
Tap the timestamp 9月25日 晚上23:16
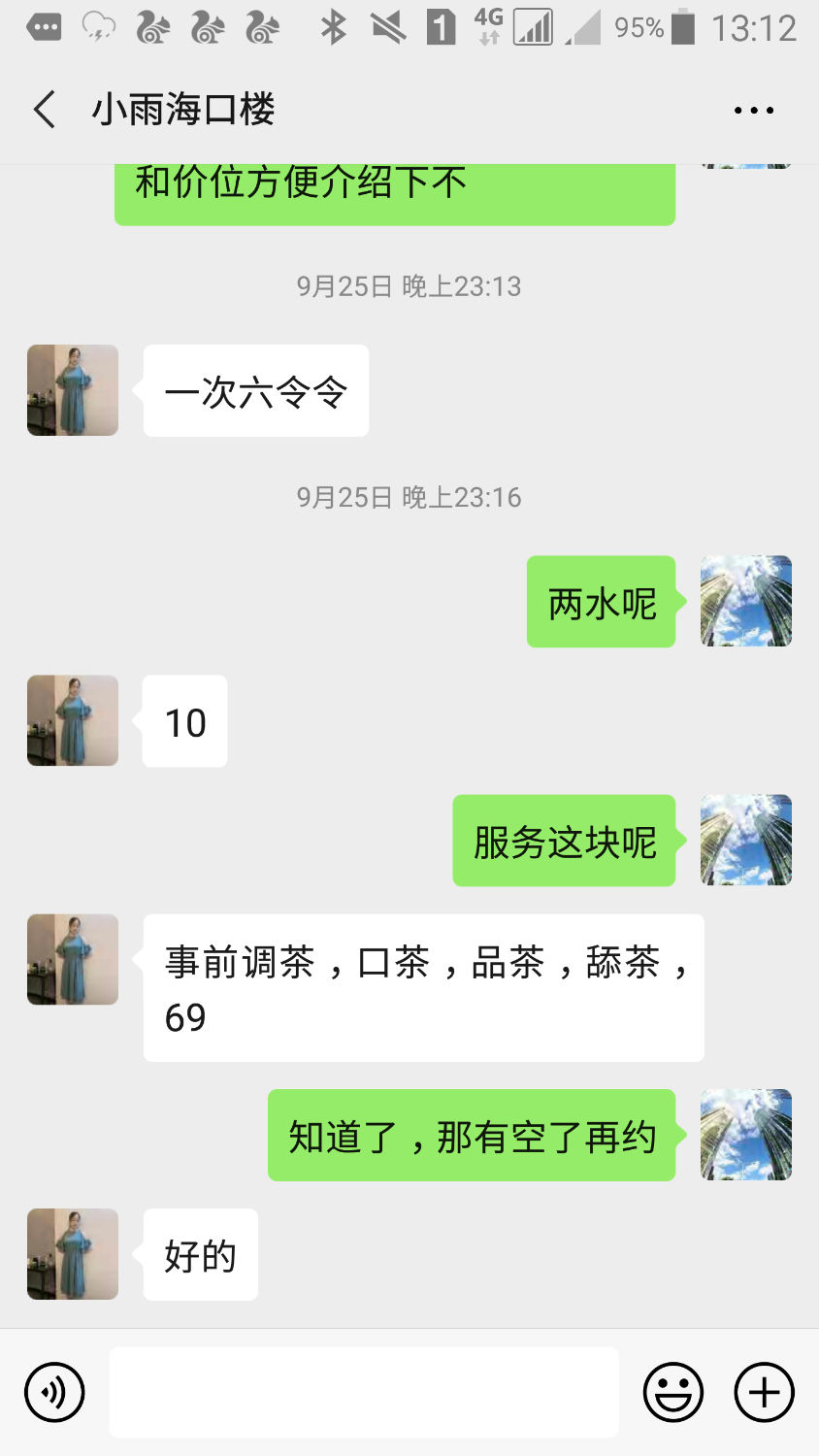(x=409, y=497)
